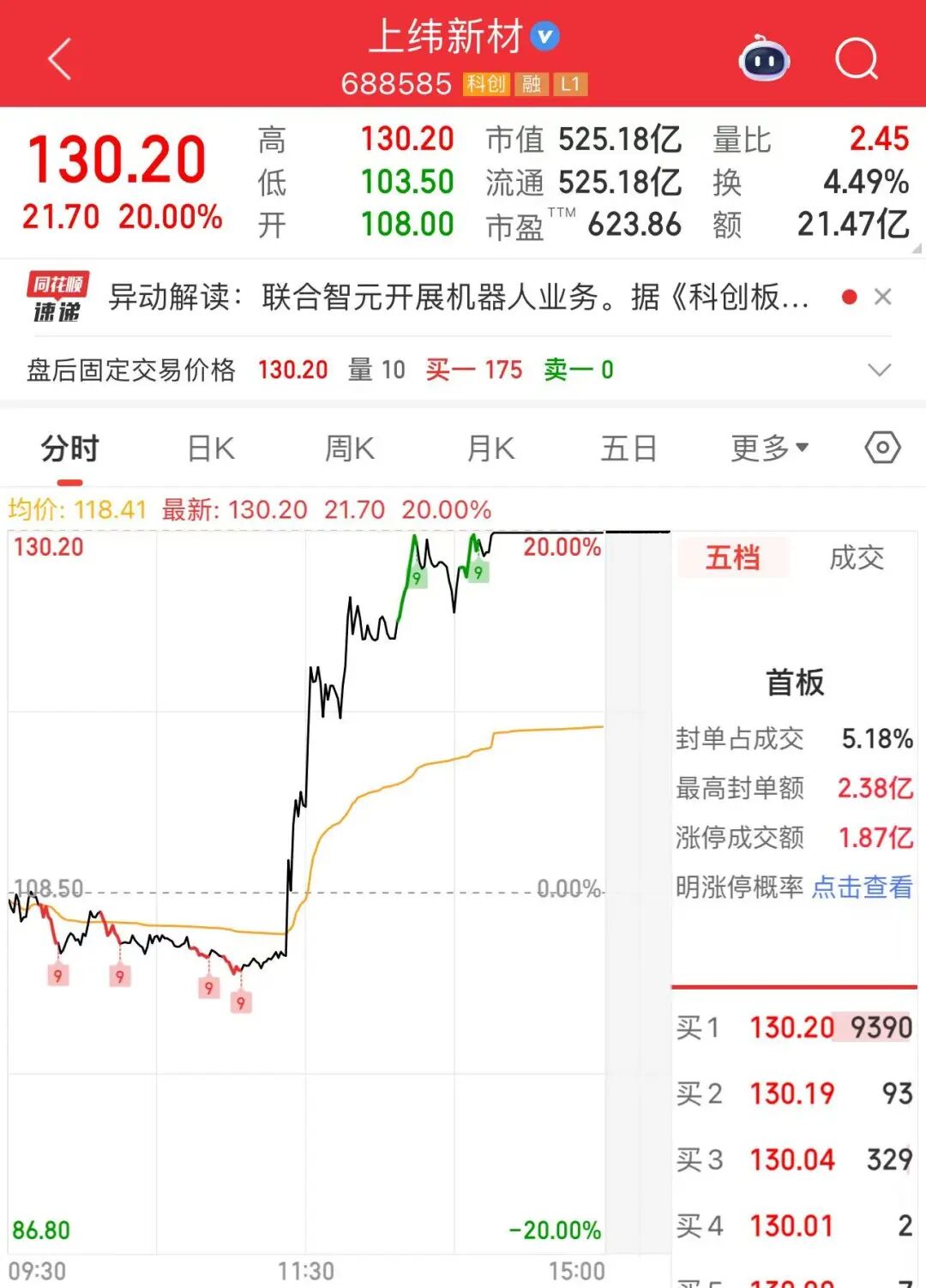Image resolution: width=926 pixels, height=1288 pixels.
Task: Tap 点击查看 for 明涨停概率
Action: click(862, 887)
